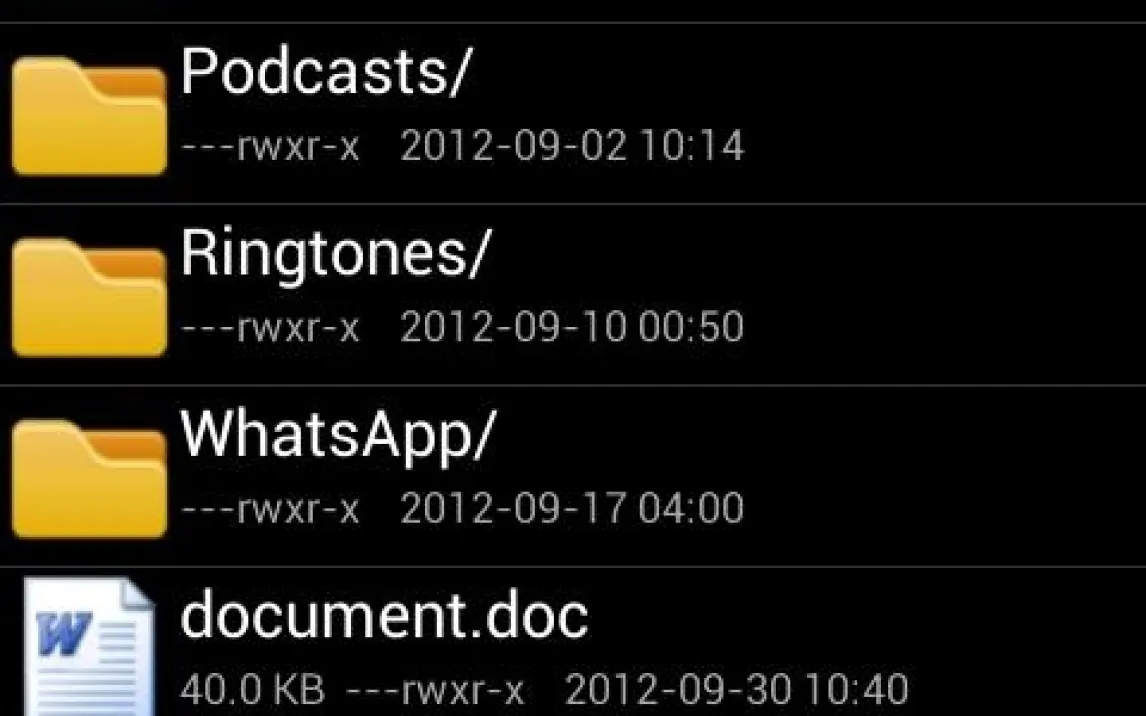Open the Podcasts folder
The width and height of the screenshot is (1146, 716).
[322, 72]
